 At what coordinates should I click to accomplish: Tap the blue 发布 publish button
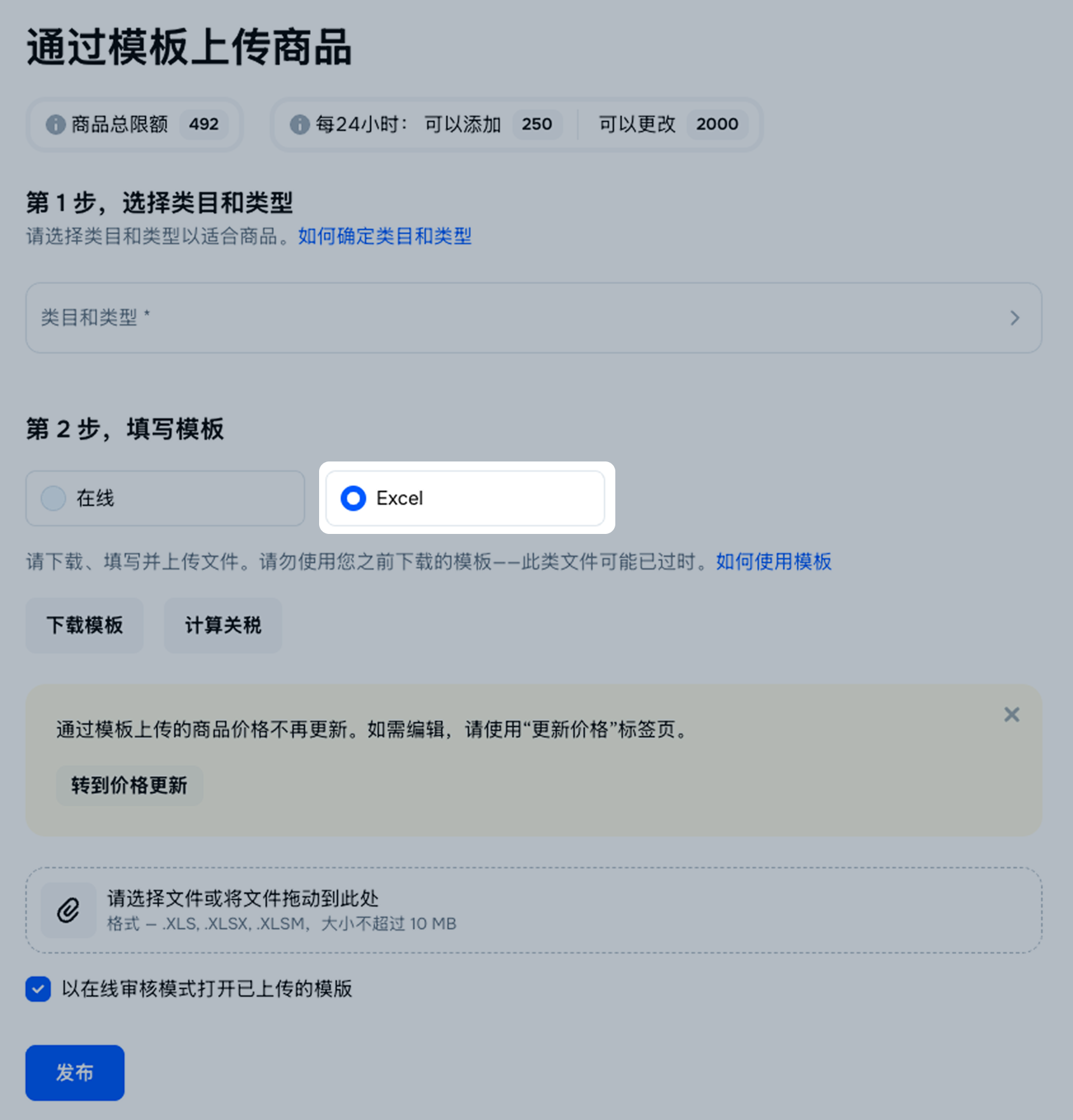75,1073
